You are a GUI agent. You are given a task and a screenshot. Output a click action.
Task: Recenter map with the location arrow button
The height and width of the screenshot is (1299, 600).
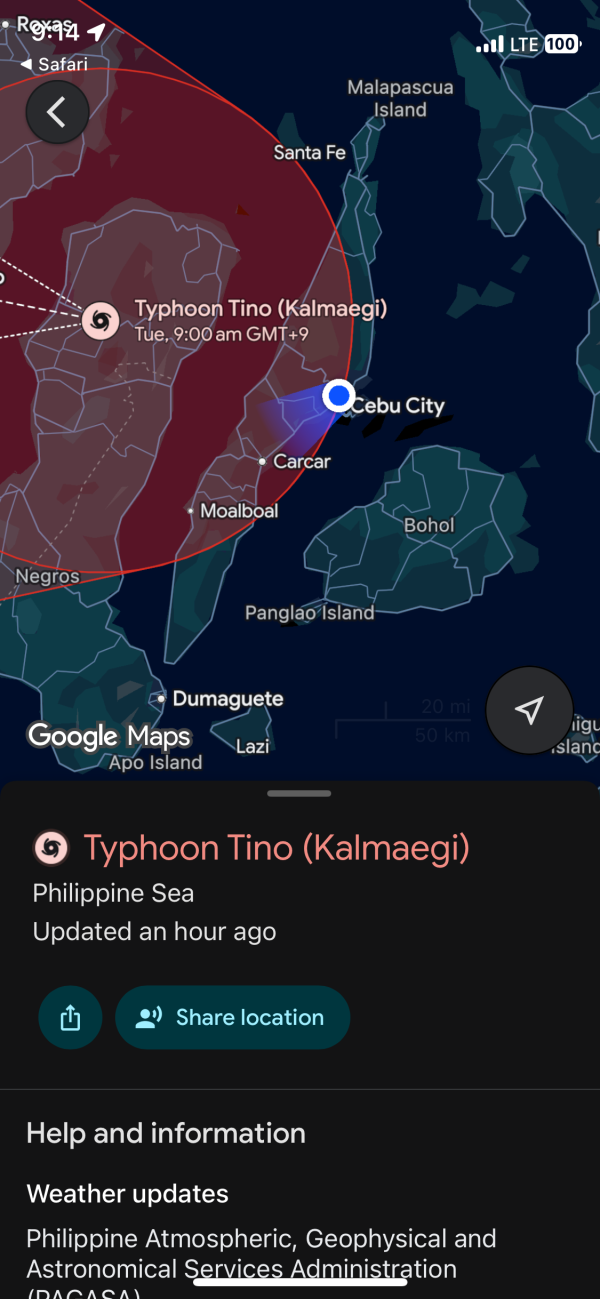point(529,710)
